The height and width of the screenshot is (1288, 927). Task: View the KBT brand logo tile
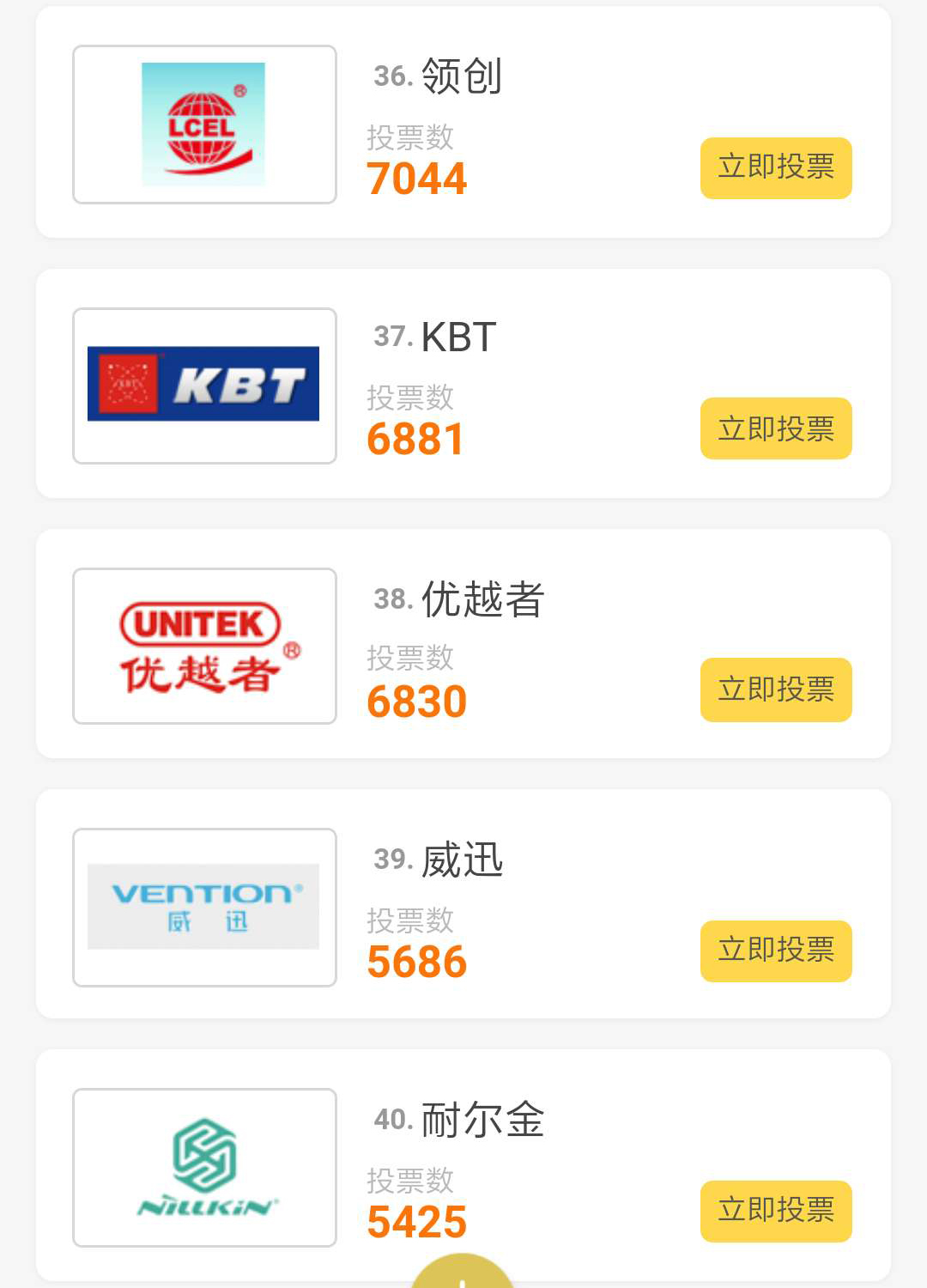(x=204, y=386)
